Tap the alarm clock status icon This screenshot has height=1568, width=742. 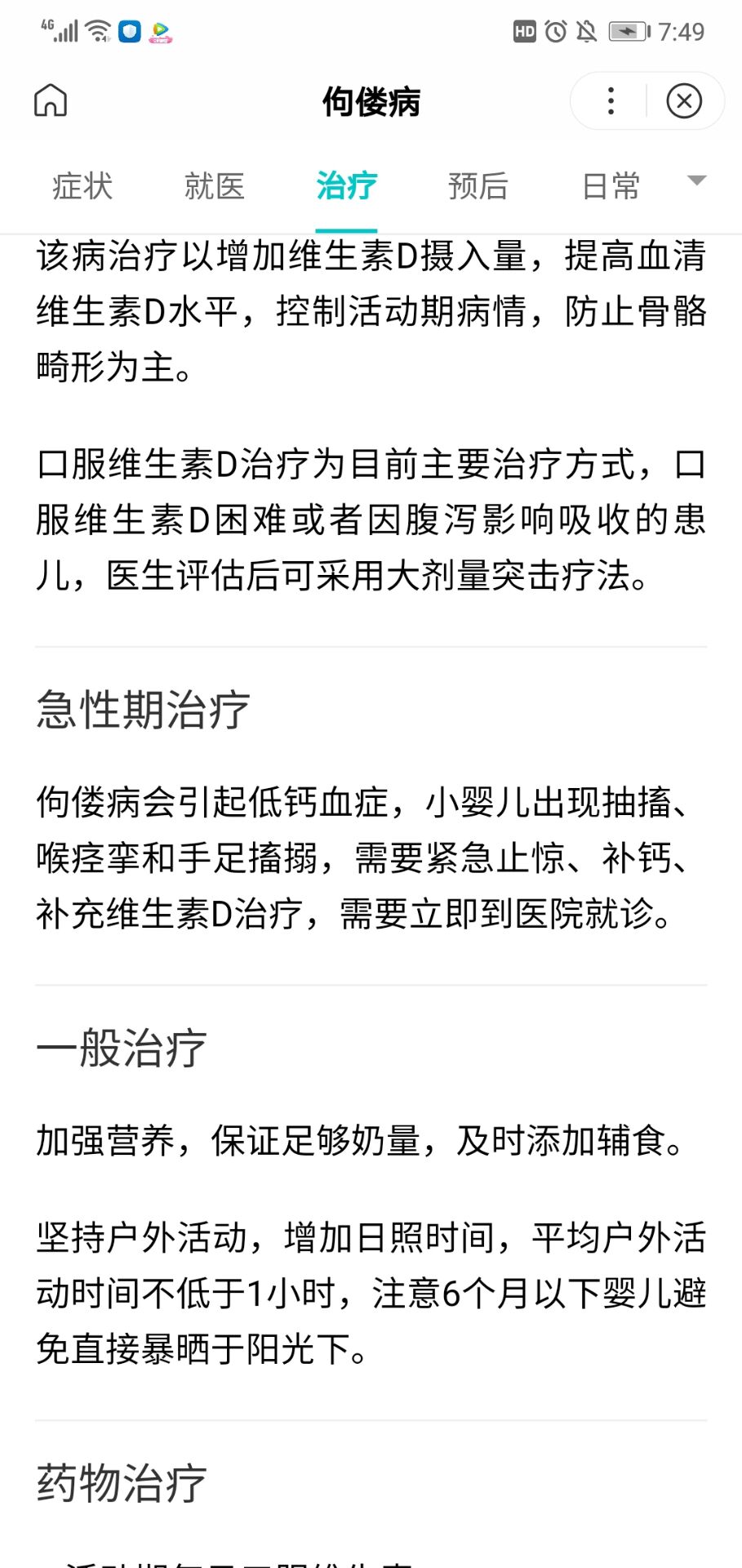point(554,32)
